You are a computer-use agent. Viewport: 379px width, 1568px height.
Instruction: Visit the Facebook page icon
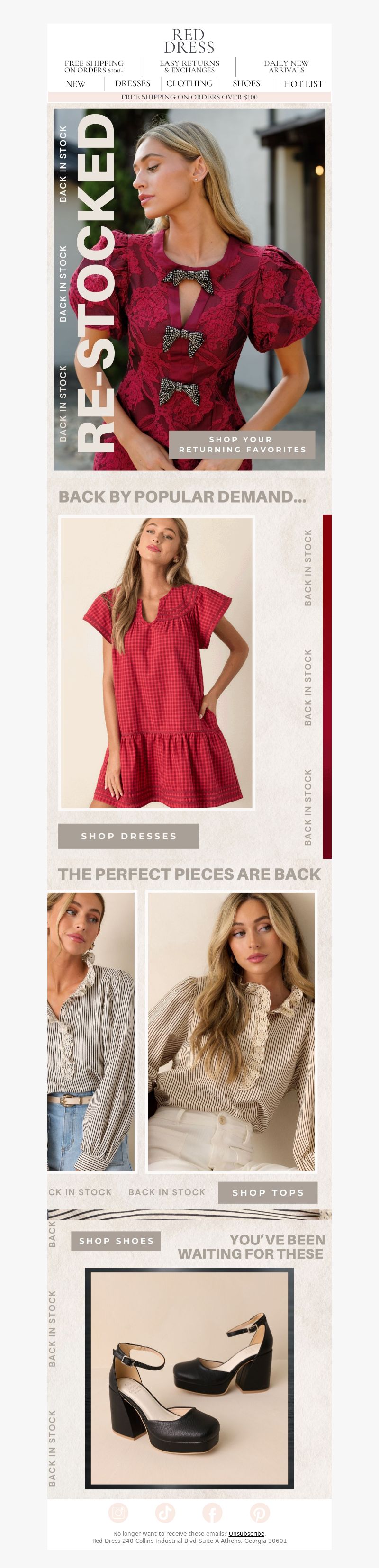point(212,1512)
